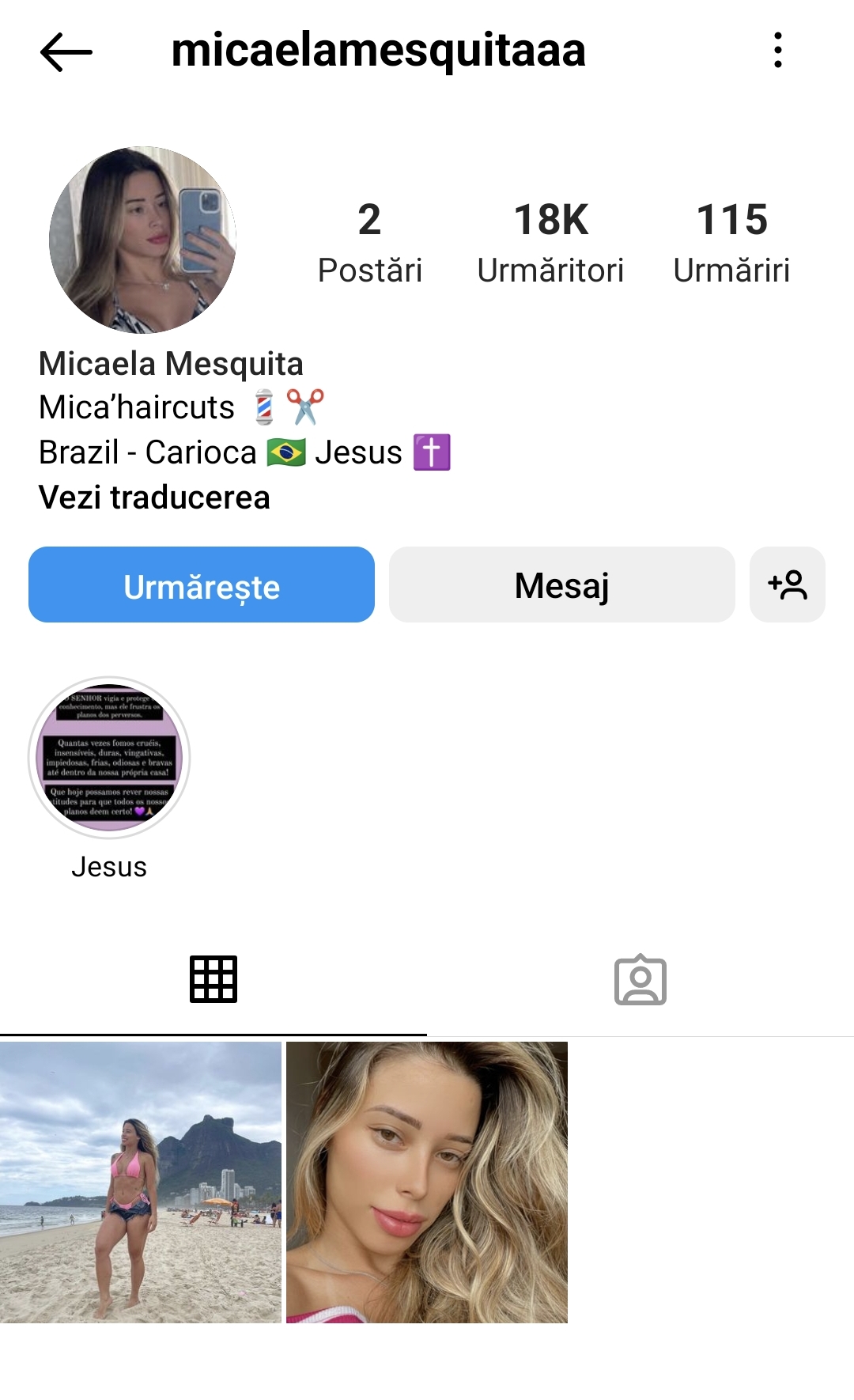Open the Jesus story highlight
Screen dimensions: 854x1400
(x=109, y=758)
